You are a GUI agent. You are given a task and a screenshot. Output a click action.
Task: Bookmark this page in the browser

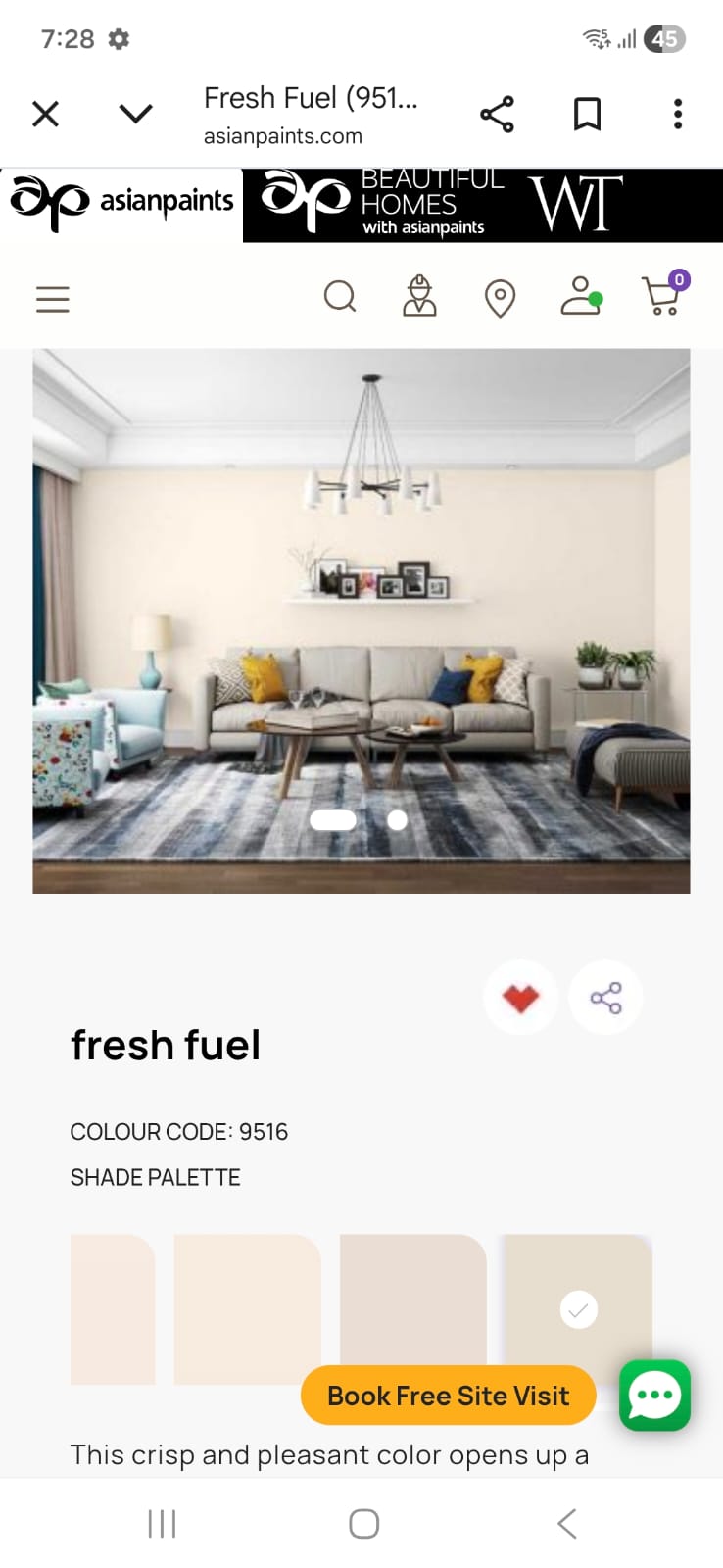pyautogui.click(x=587, y=115)
